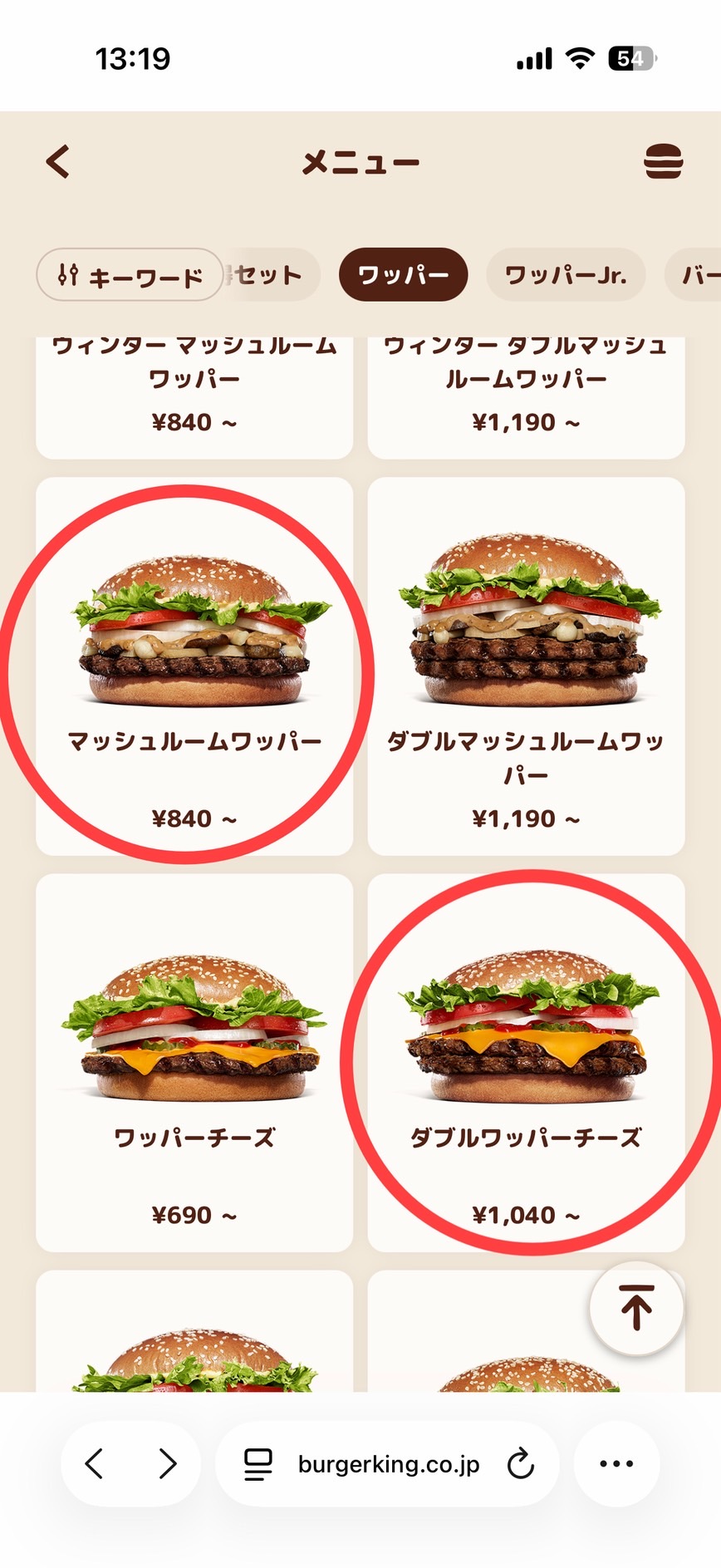Open the burger icon in the header

pos(663,162)
